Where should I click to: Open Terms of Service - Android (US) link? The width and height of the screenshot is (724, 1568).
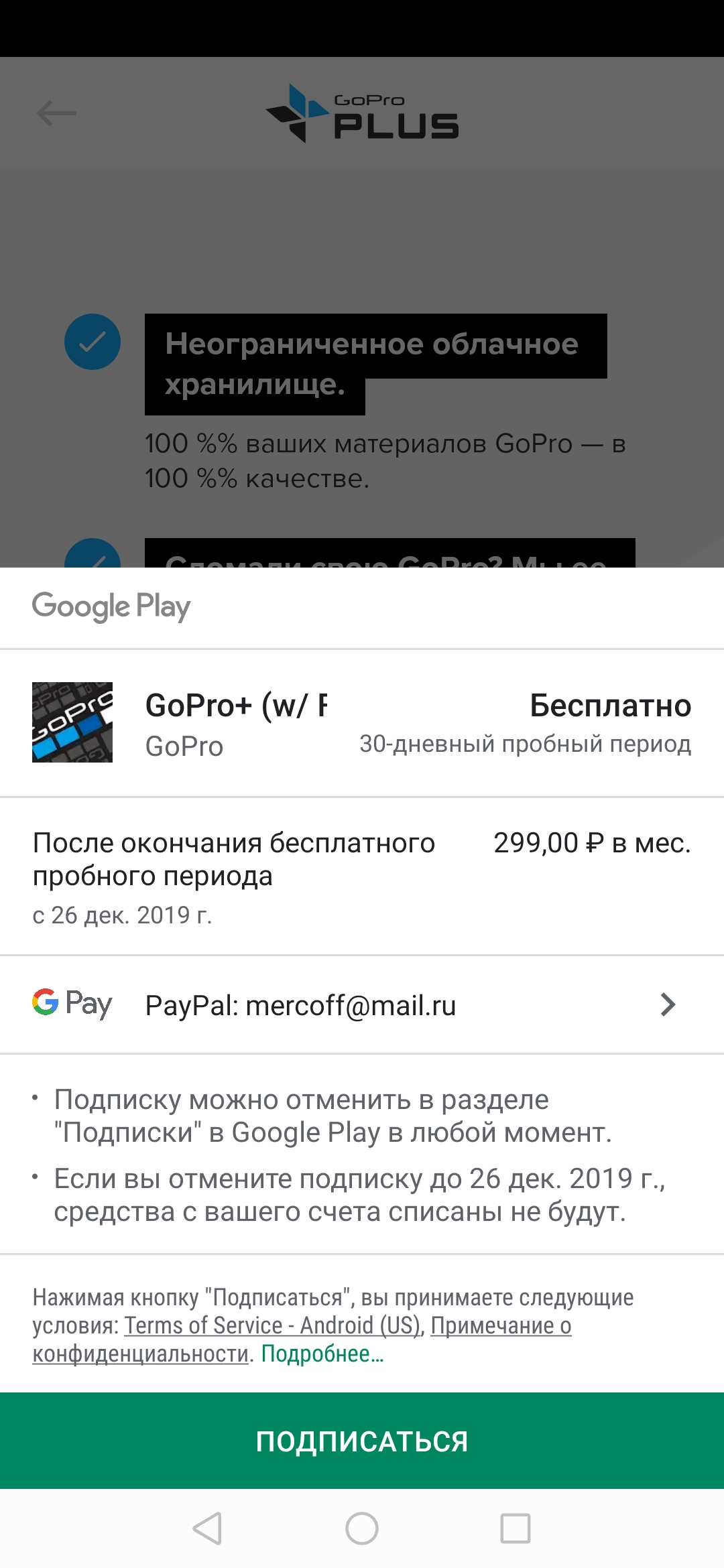click(272, 1325)
